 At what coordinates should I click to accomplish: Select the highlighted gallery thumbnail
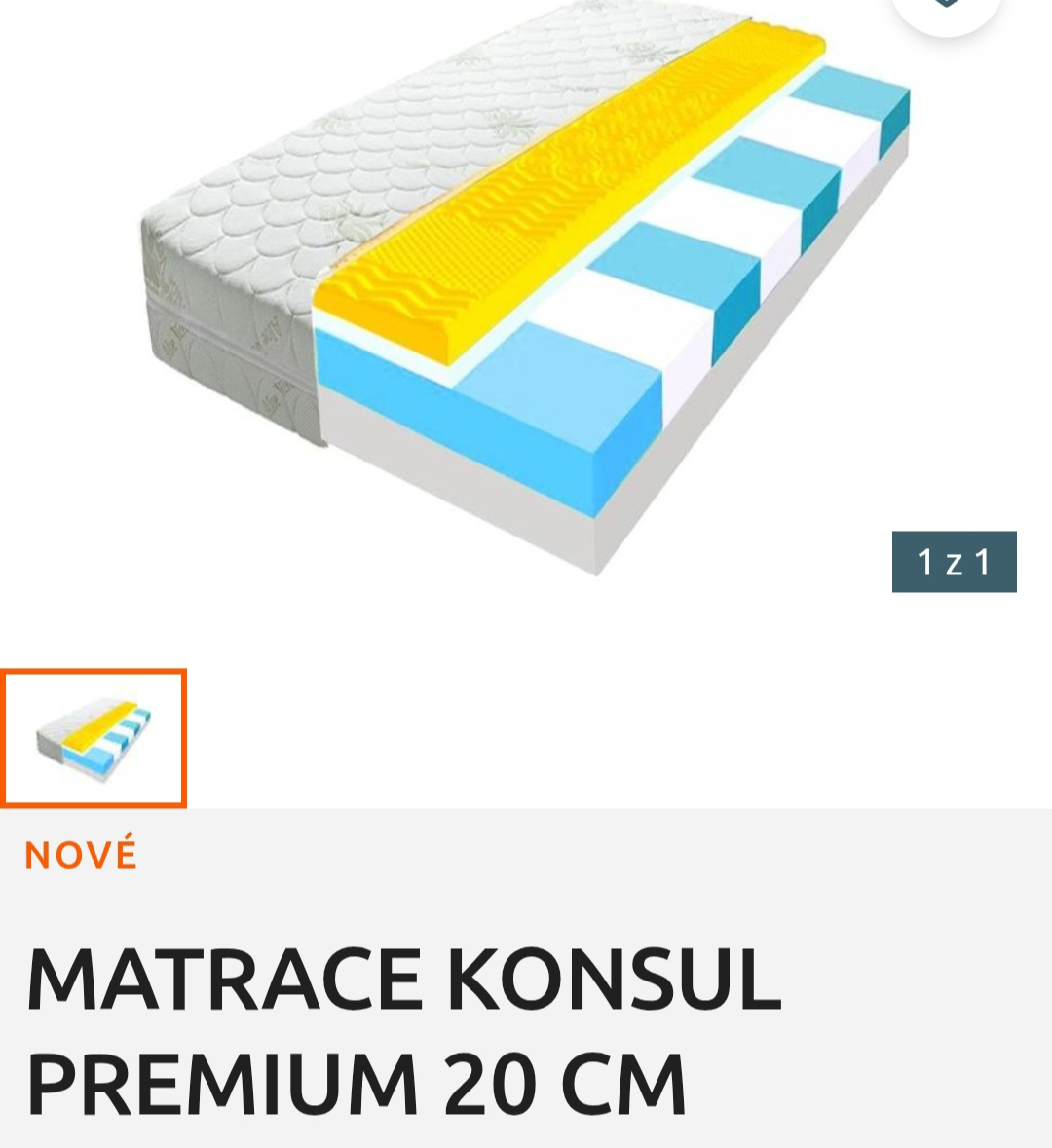point(94,739)
